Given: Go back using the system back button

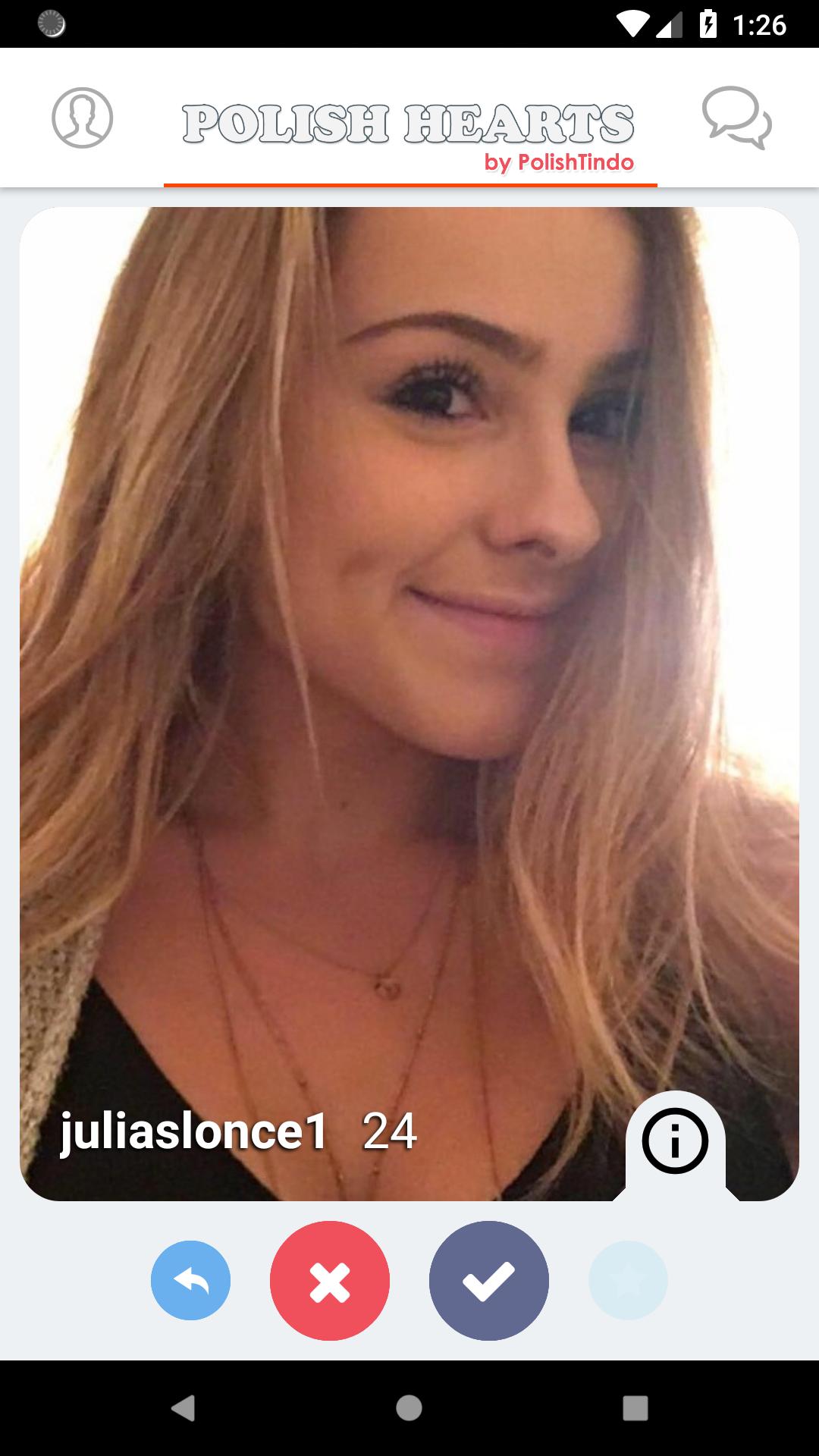Looking at the screenshot, I should (183, 1408).
